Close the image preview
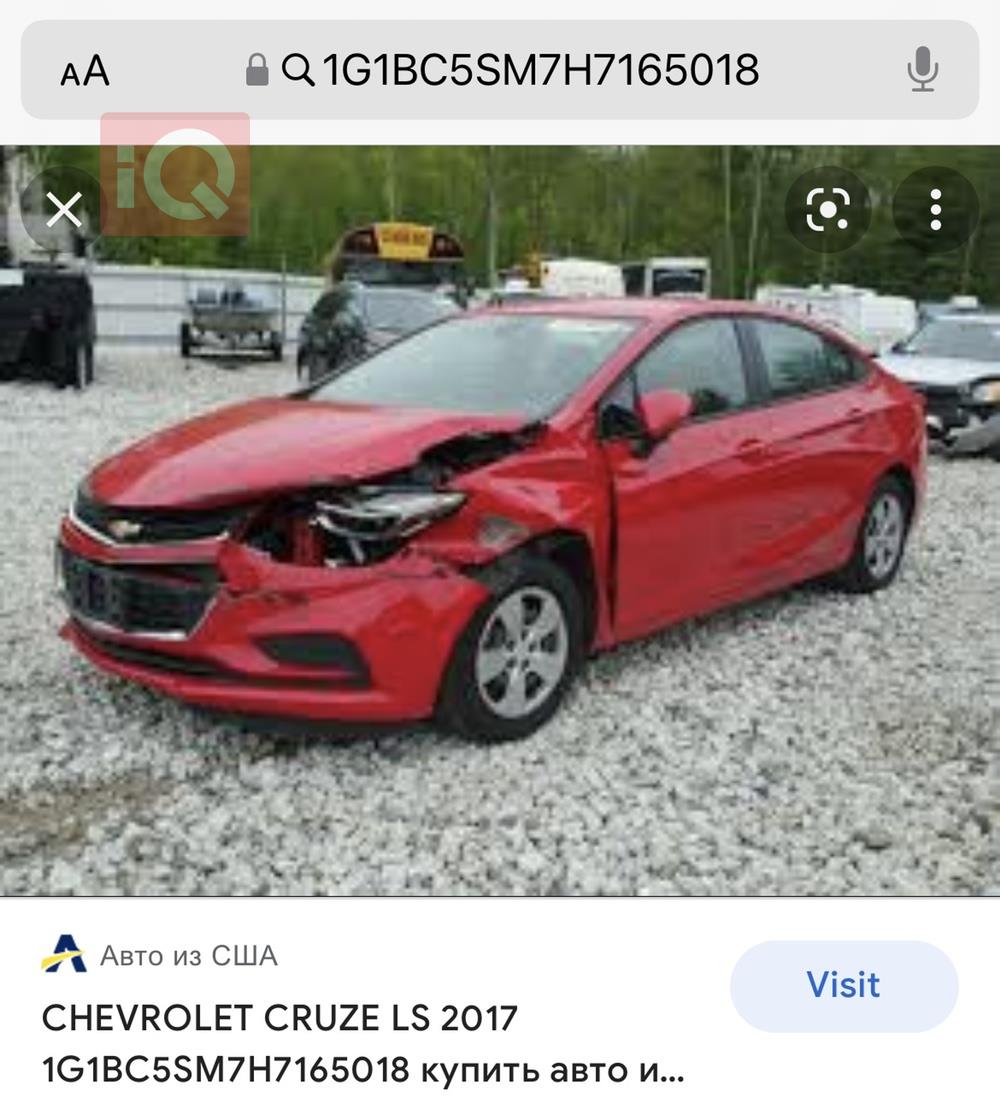The image size is (1000, 1120). pos(64,211)
